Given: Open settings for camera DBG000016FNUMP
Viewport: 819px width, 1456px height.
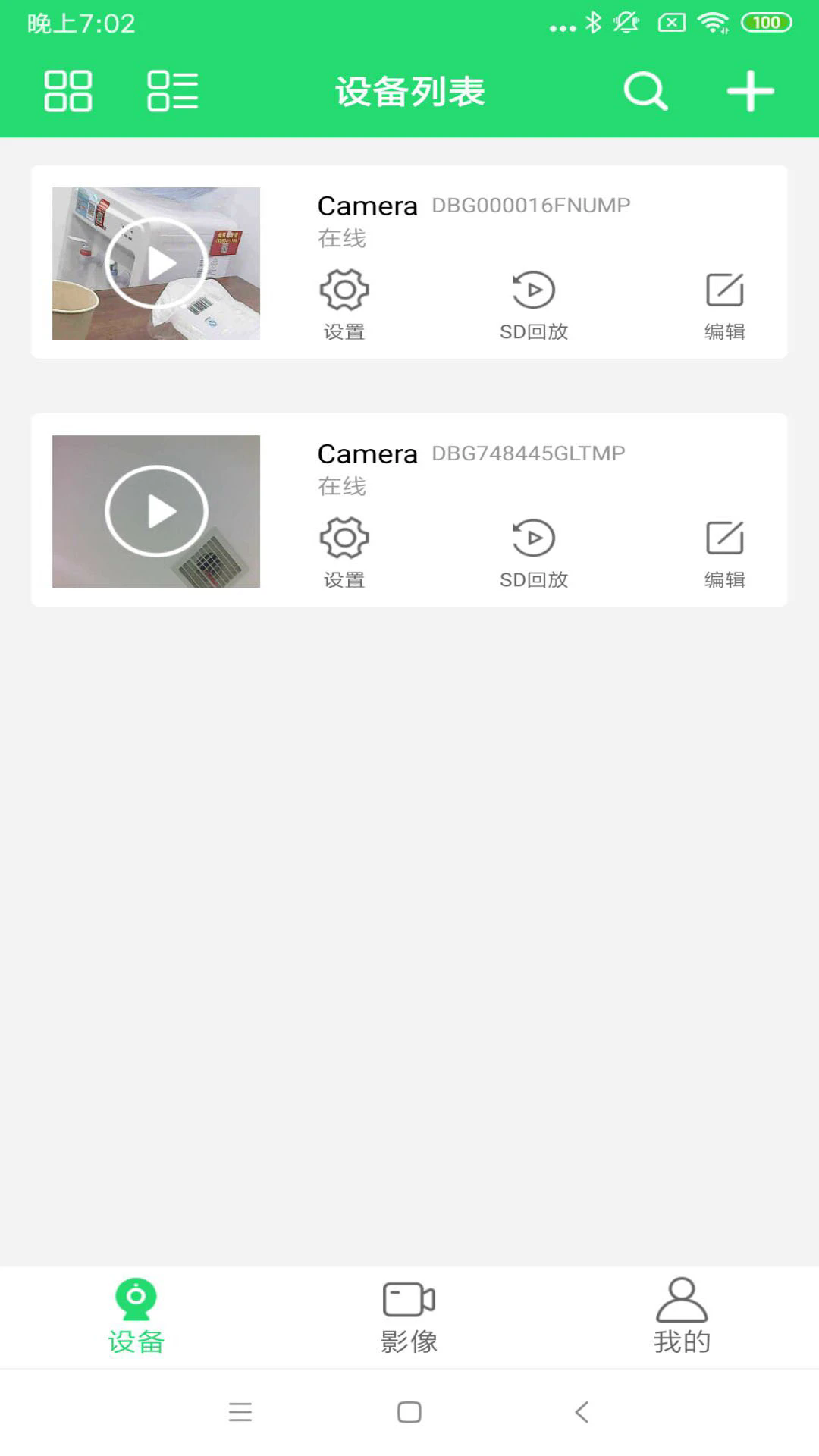Looking at the screenshot, I should [x=343, y=302].
